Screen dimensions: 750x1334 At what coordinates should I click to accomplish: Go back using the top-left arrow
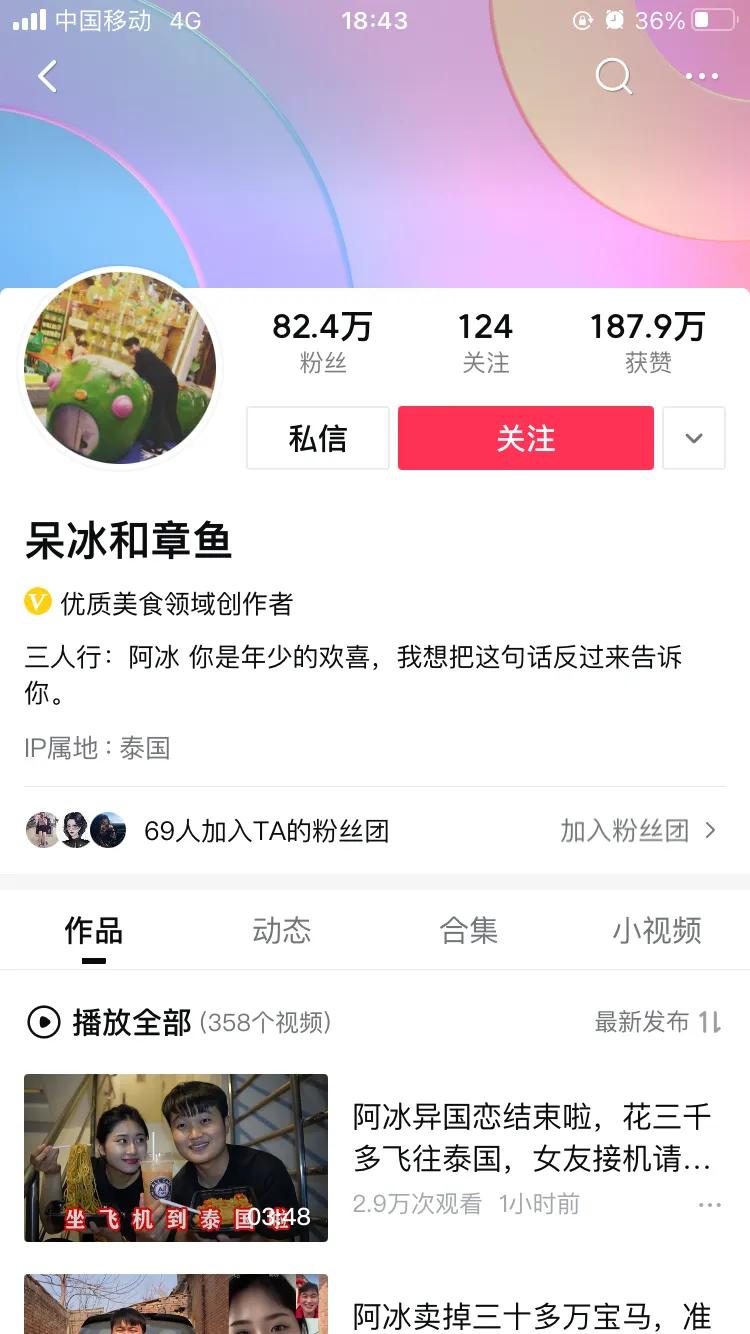click(x=47, y=76)
